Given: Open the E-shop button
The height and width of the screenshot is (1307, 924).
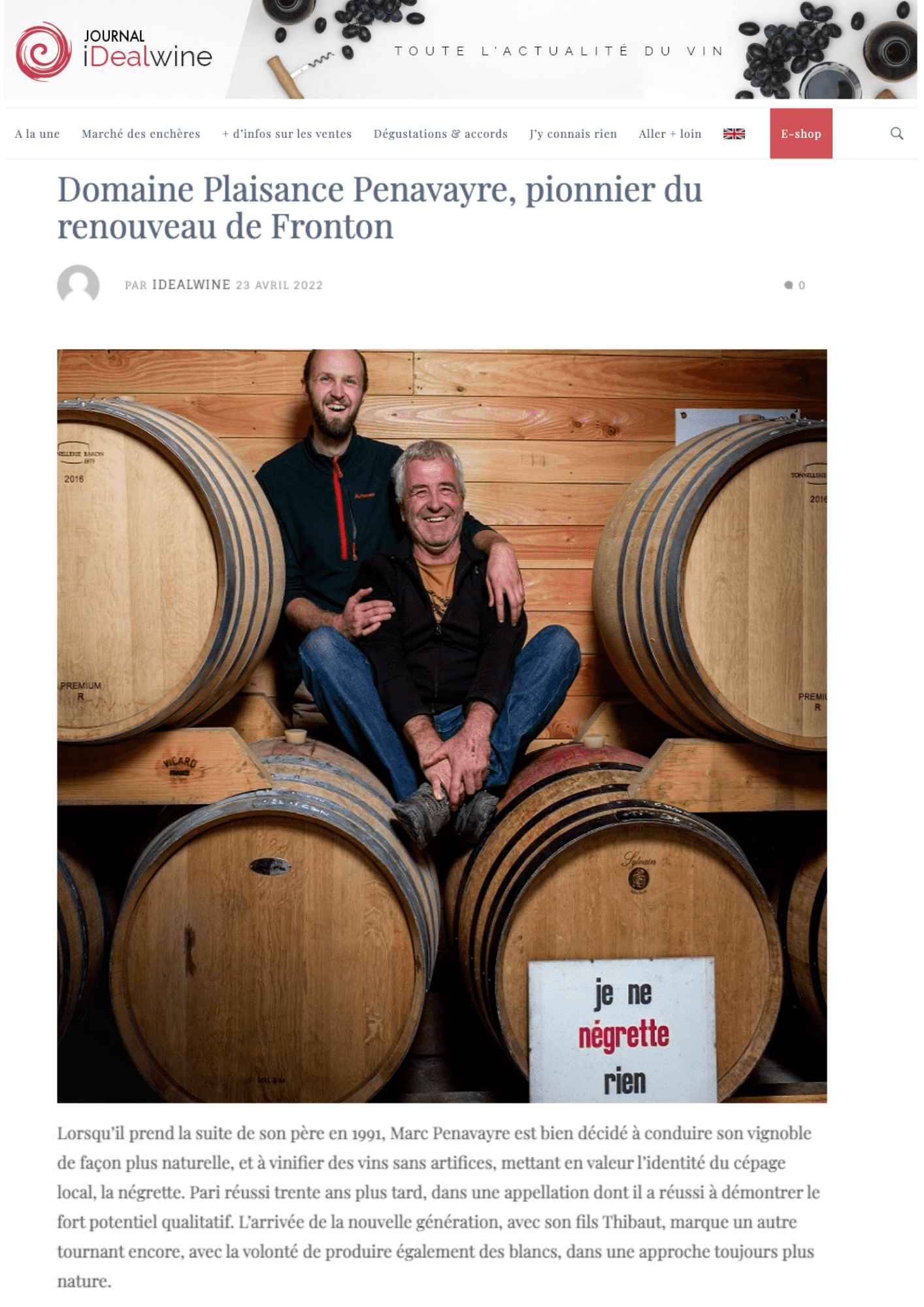Looking at the screenshot, I should (800, 134).
